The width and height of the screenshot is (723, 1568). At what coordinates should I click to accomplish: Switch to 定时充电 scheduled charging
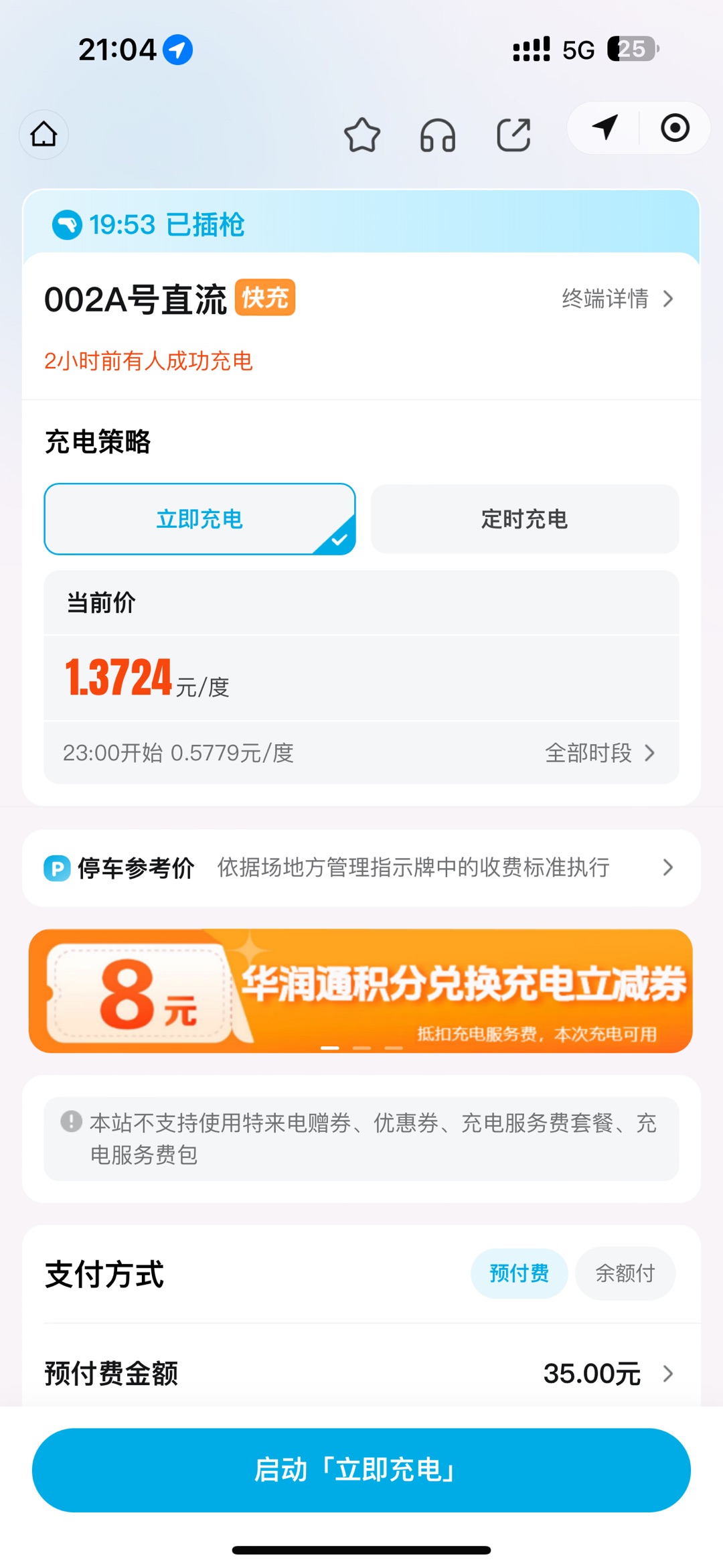pos(525,519)
